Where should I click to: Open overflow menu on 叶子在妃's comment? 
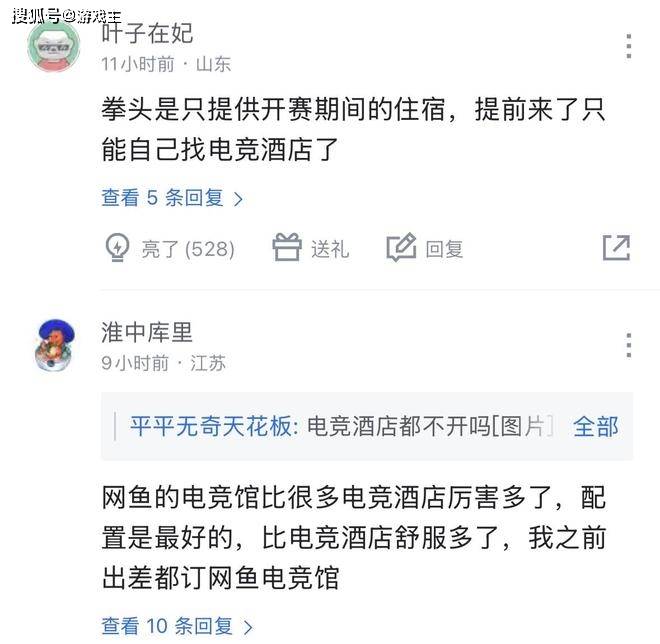coord(628,46)
